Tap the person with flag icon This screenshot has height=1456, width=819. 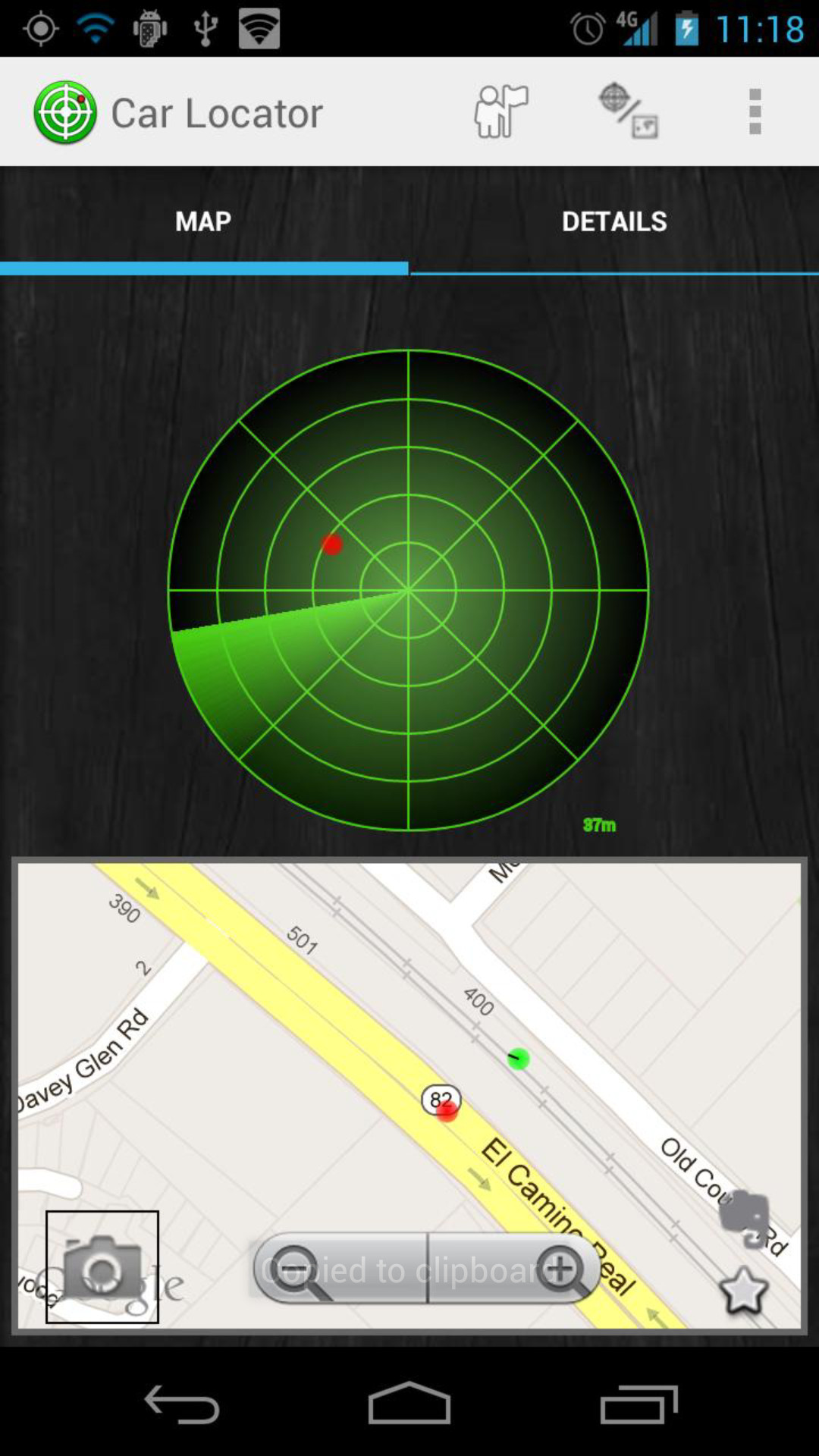pyautogui.click(x=501, y=112)
